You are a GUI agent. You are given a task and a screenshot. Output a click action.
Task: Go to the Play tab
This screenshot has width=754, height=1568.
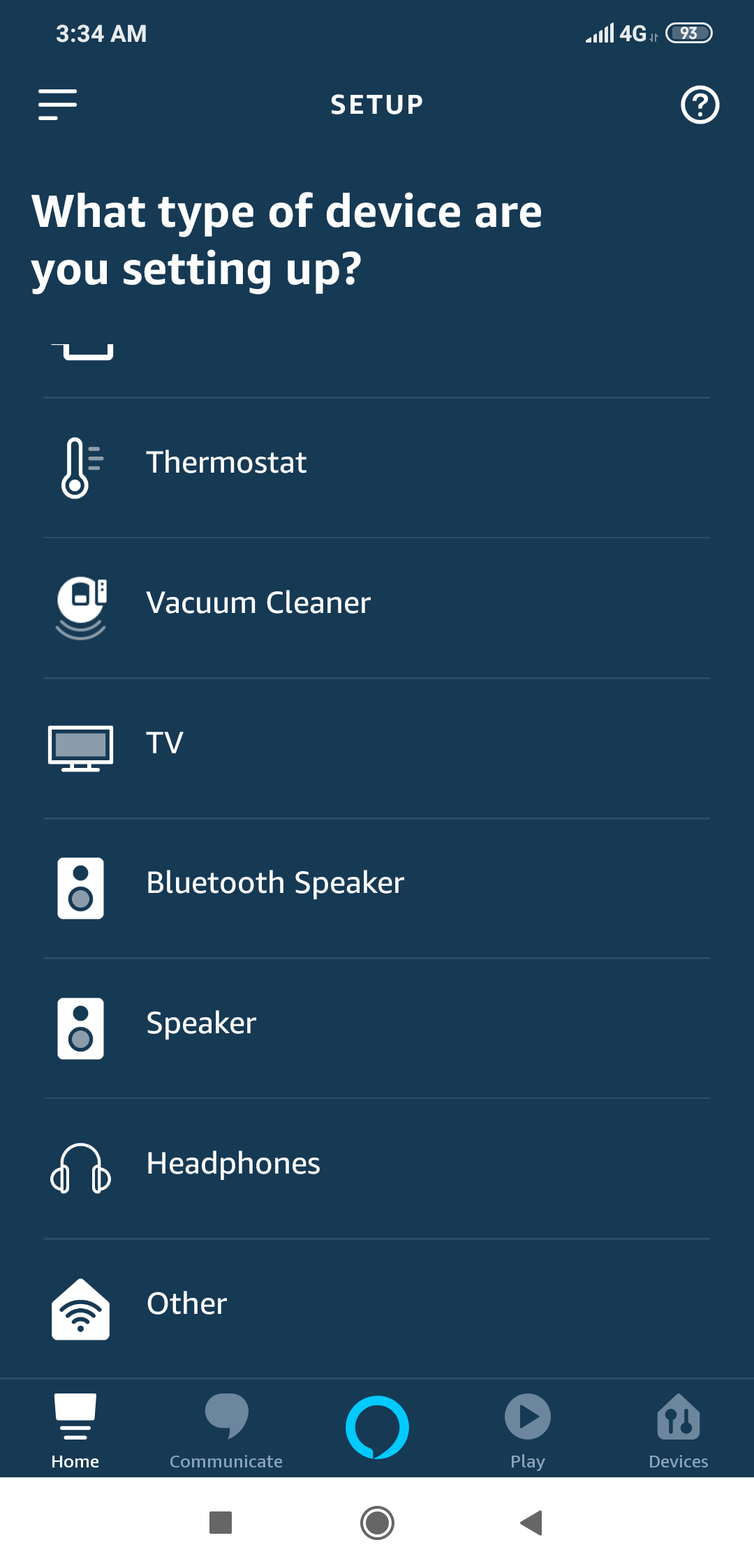click(x=527, y=1429)
